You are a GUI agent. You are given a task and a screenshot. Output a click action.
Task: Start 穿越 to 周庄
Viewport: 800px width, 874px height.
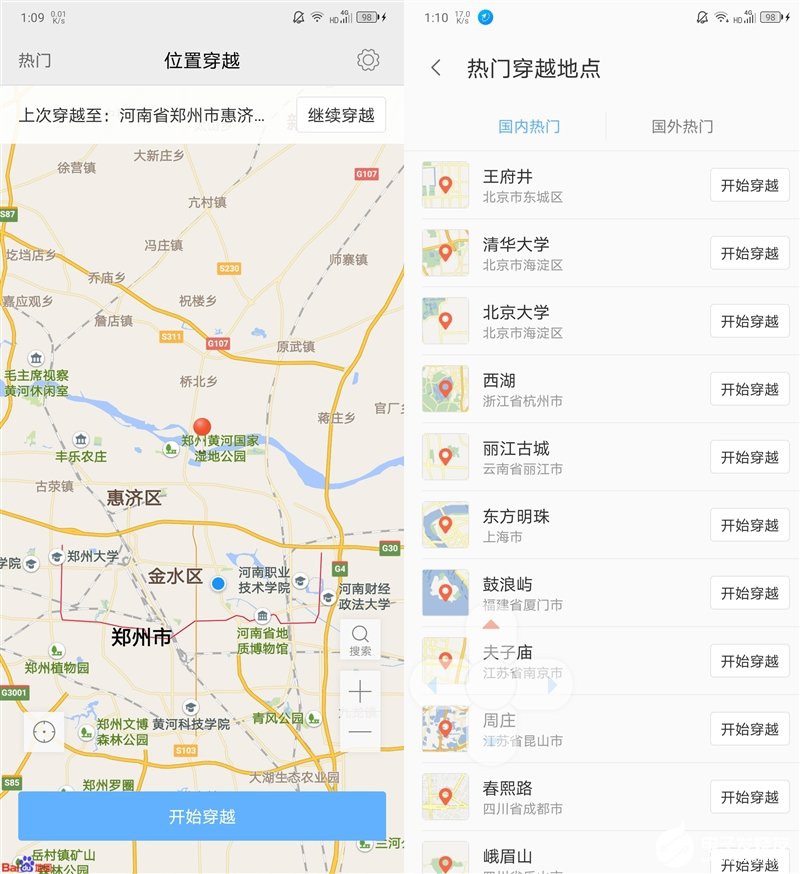click(x=749, y=730)
